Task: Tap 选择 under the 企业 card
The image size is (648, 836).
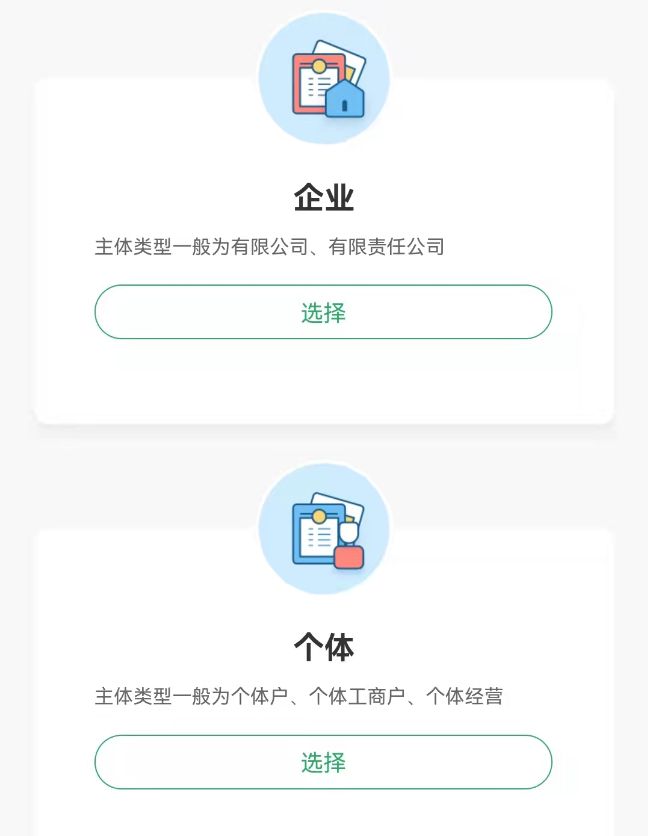Action: tap(323, 312)
